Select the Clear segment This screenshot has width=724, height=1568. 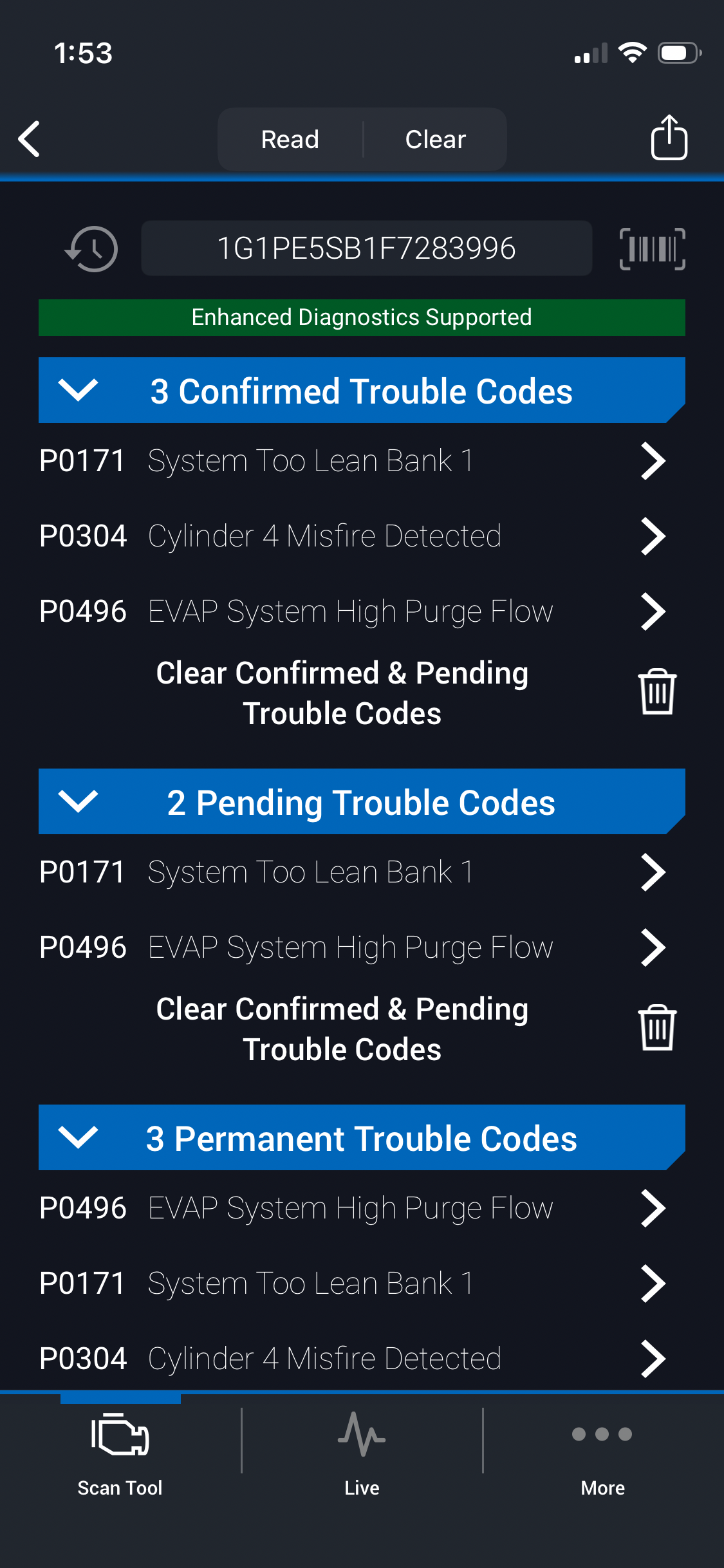(x=435, y=140)
